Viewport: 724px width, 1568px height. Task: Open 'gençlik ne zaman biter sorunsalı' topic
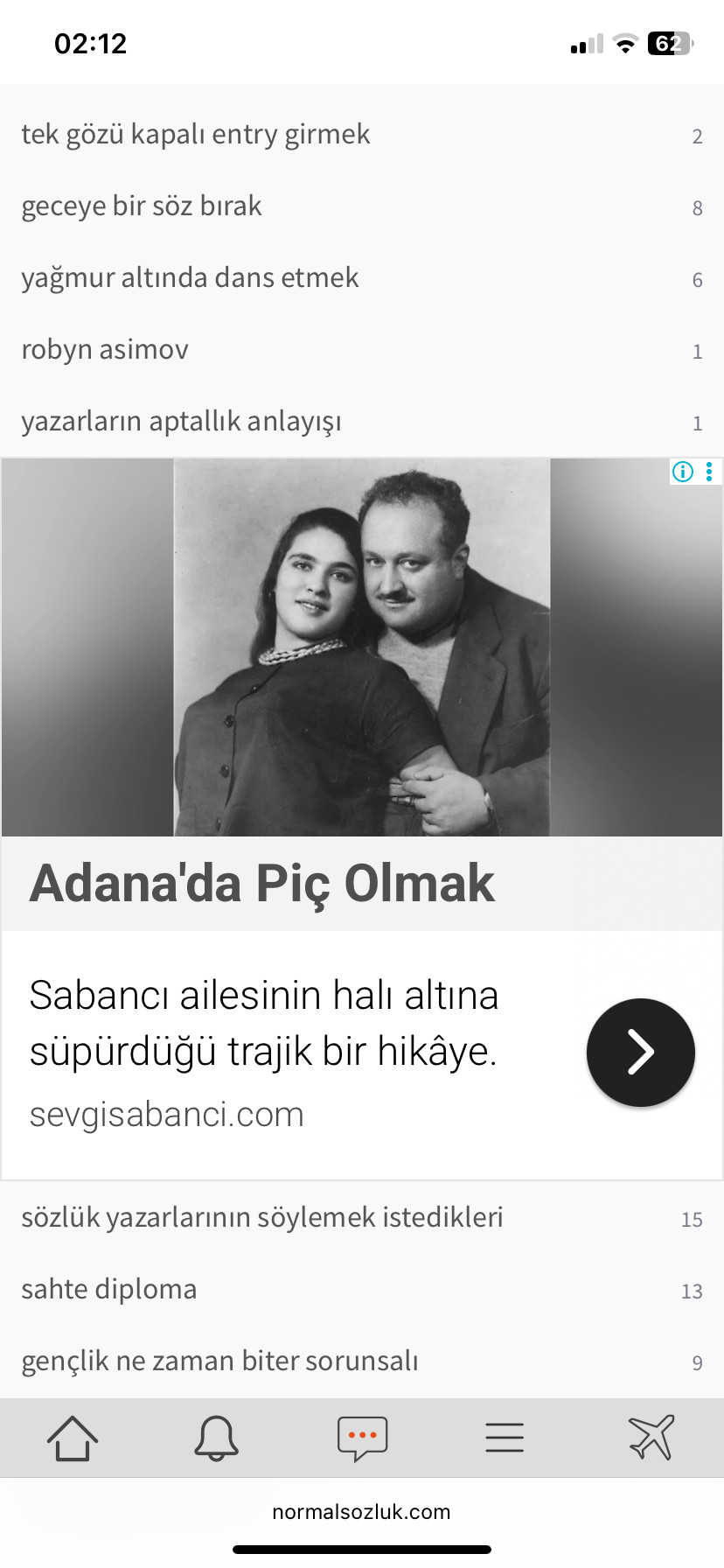pyautogui.click(x=219, y=1361)
